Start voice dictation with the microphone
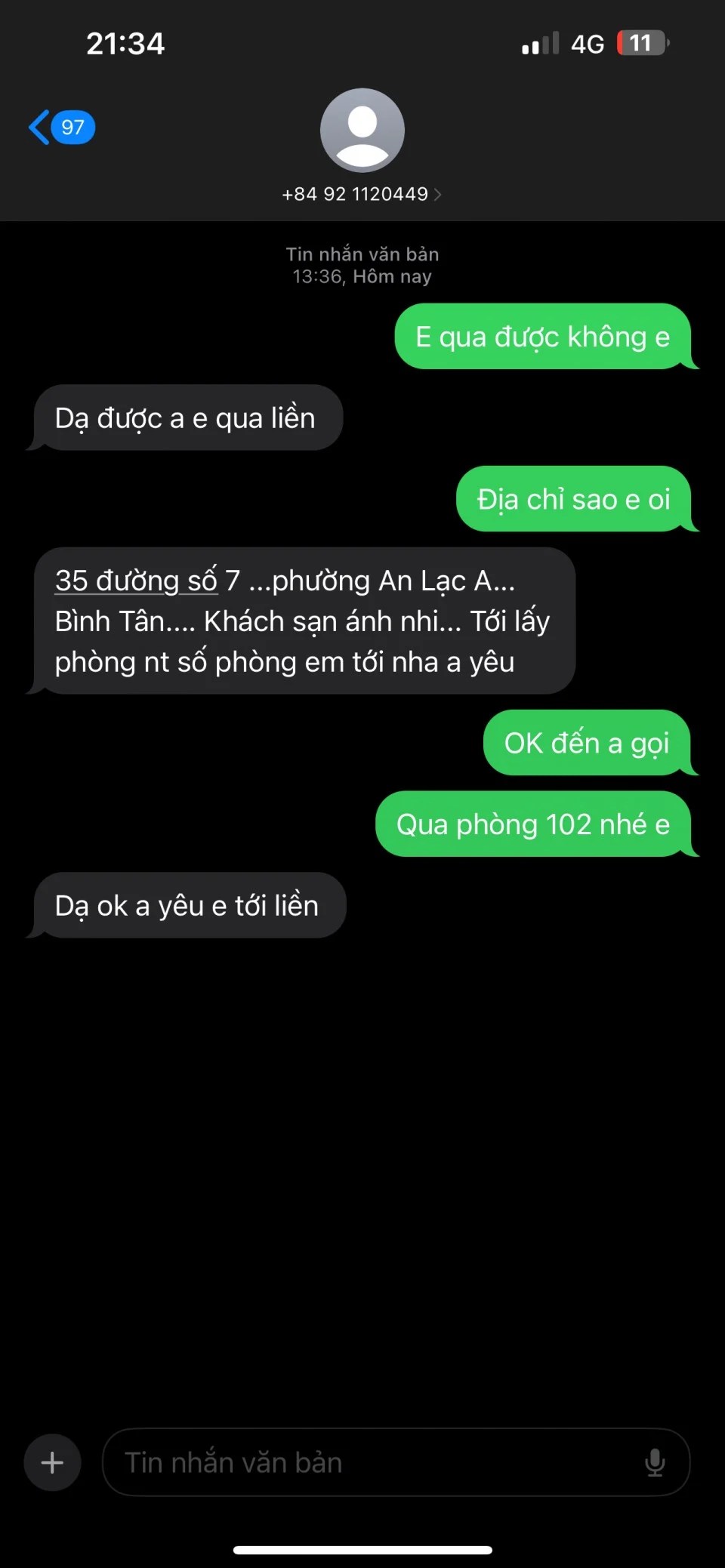Viewport: 725px width, 1568px height. (x=655, y=1462)
